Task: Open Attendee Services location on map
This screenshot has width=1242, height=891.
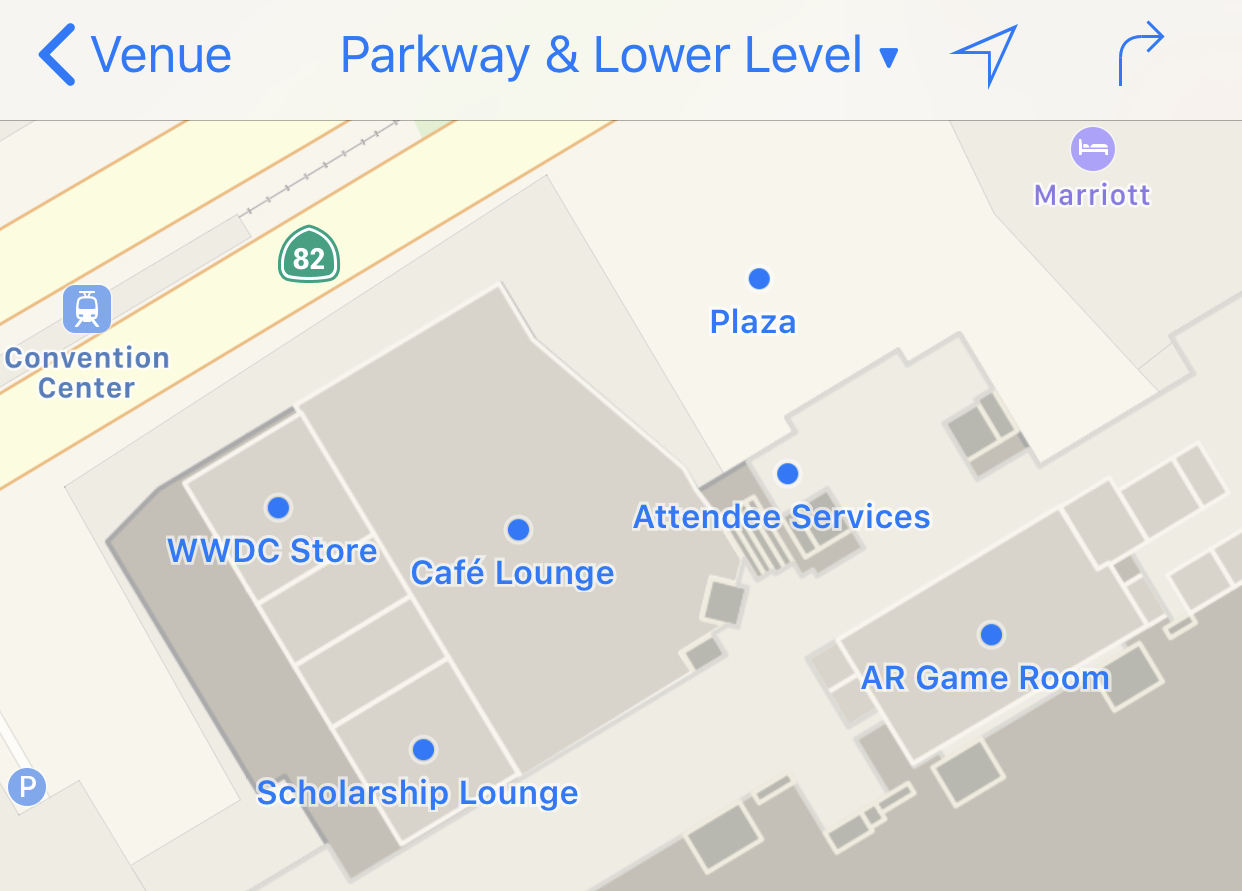Action: pos(788,473)
